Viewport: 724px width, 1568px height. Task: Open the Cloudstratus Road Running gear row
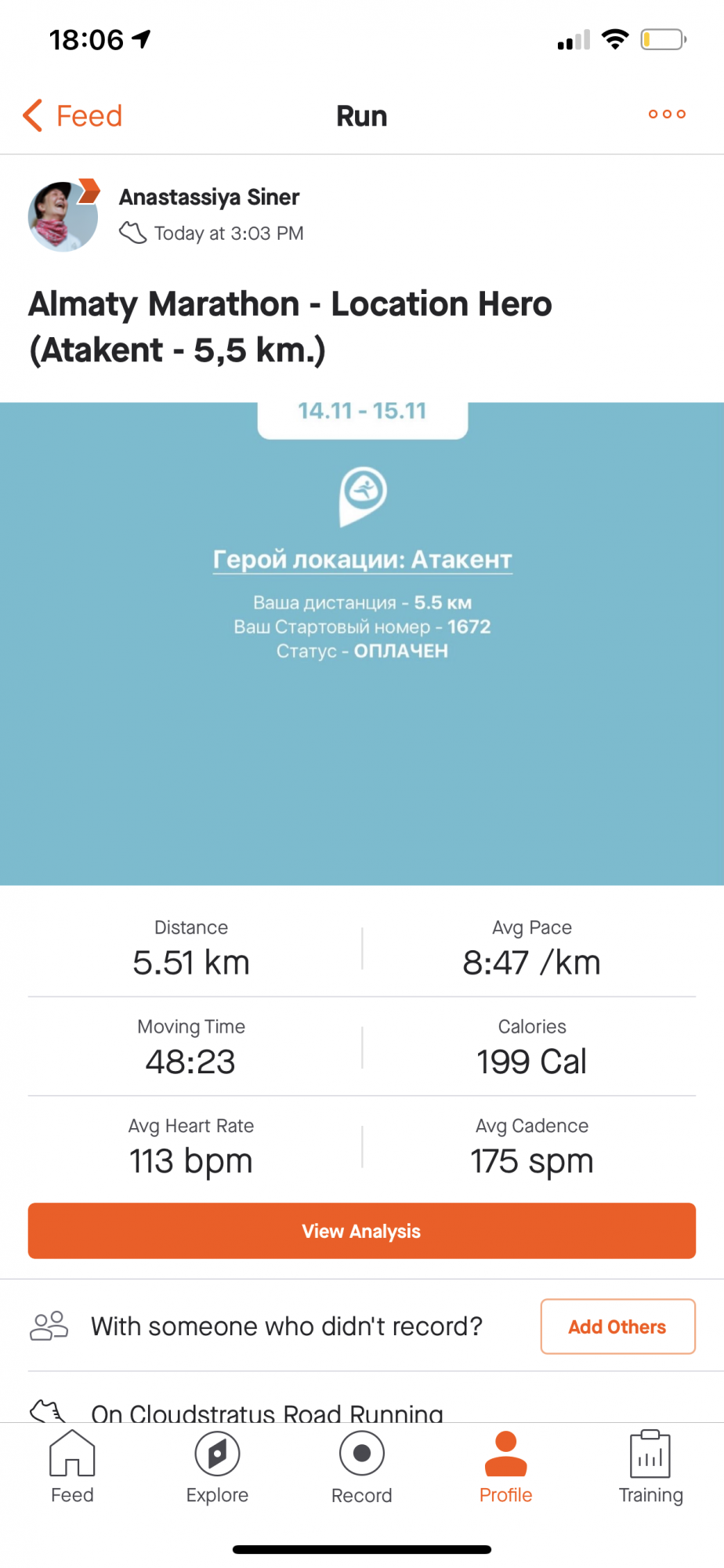point(266,1411)
